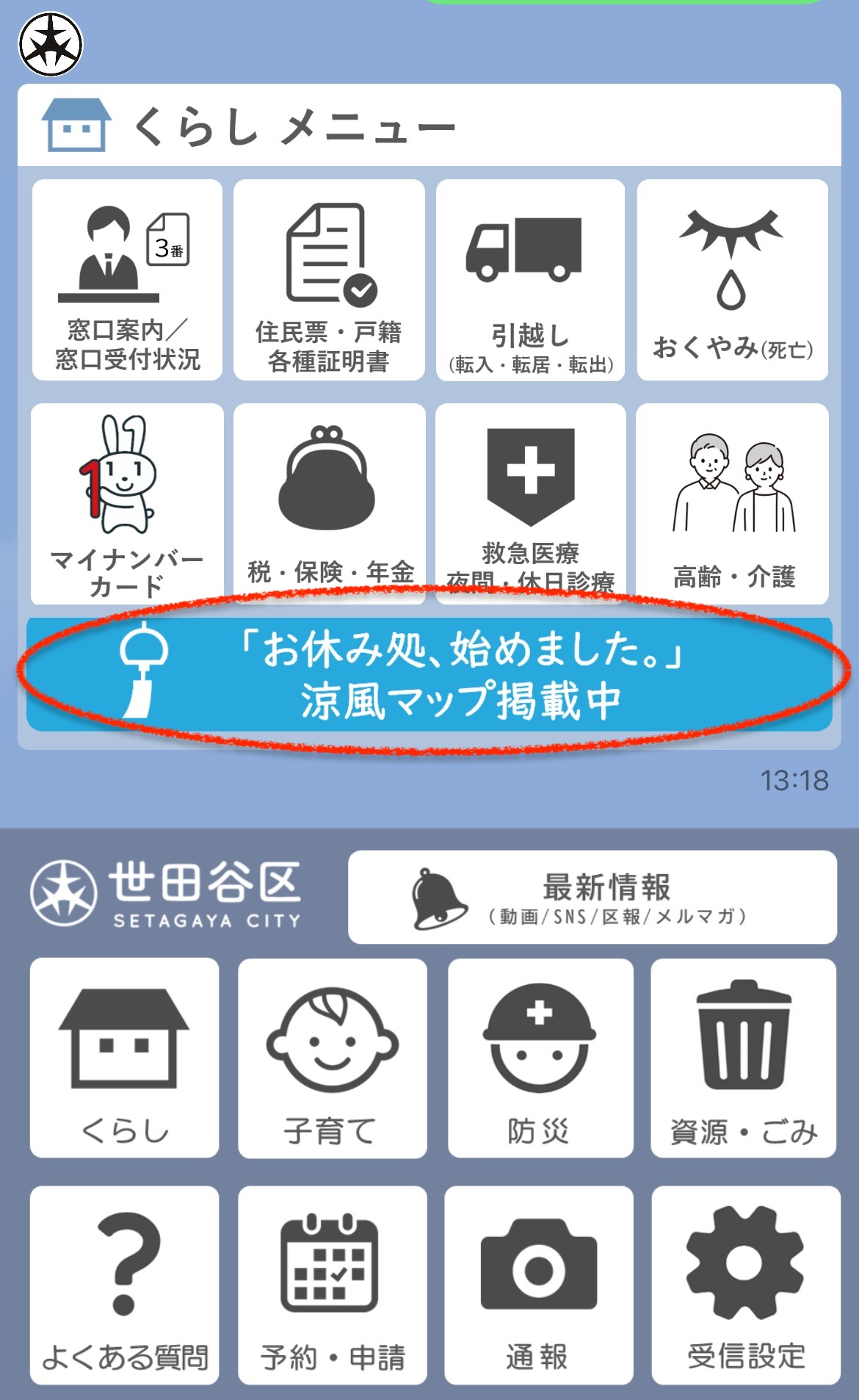Open the 子育て menu item
859x1400 pixels.
click(x=332, y=1058)
